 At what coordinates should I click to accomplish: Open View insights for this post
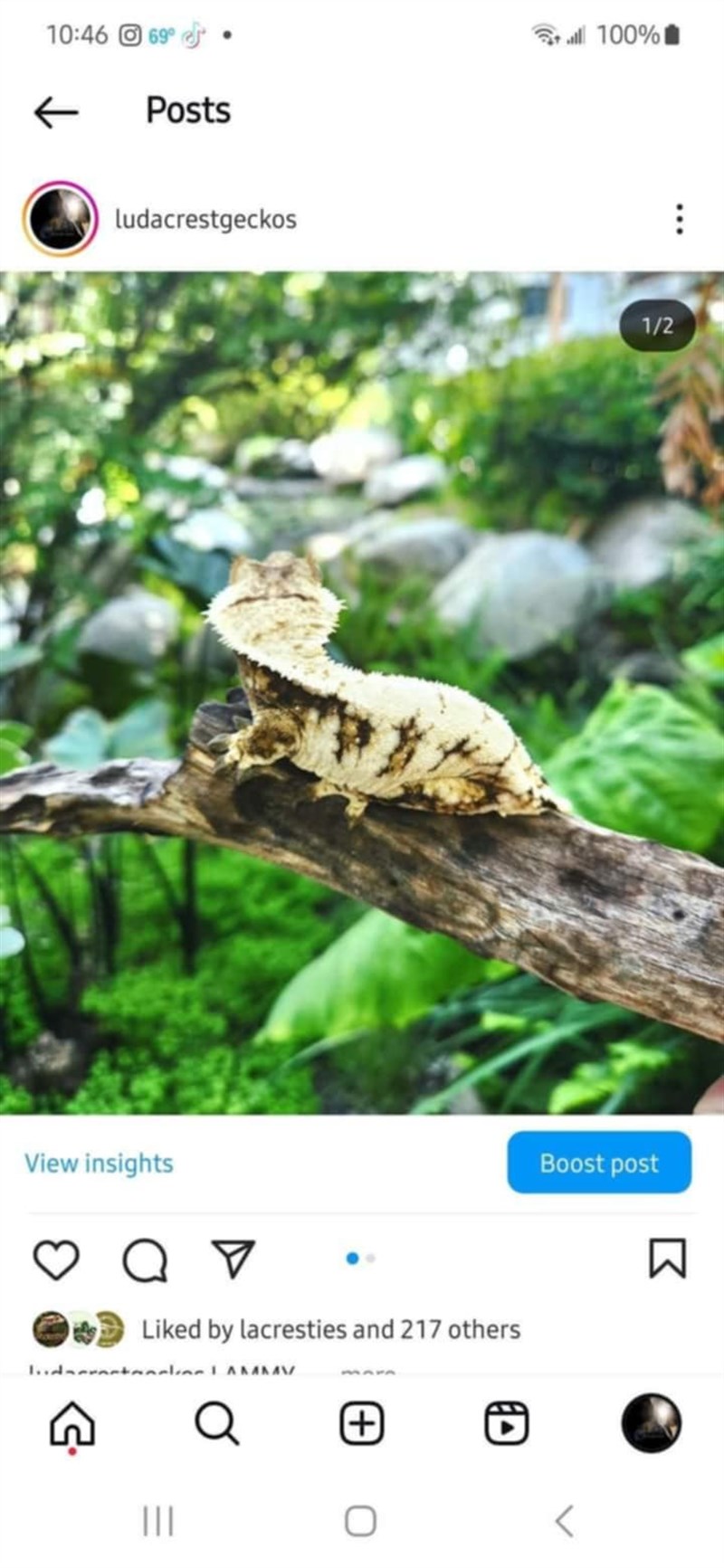click(99, 1163)
